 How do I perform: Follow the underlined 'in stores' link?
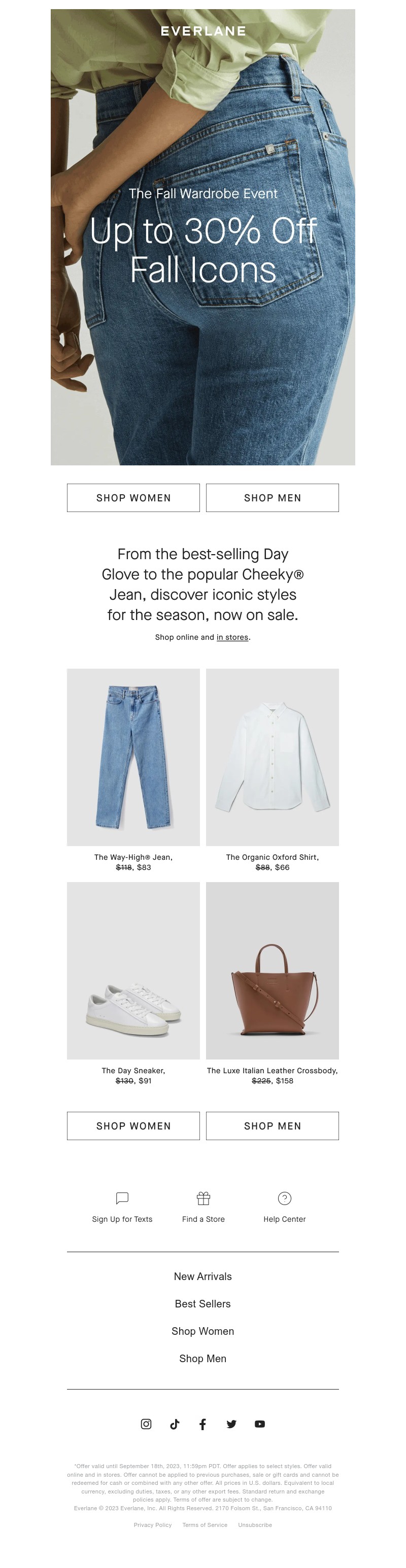(x=232, y=637)
